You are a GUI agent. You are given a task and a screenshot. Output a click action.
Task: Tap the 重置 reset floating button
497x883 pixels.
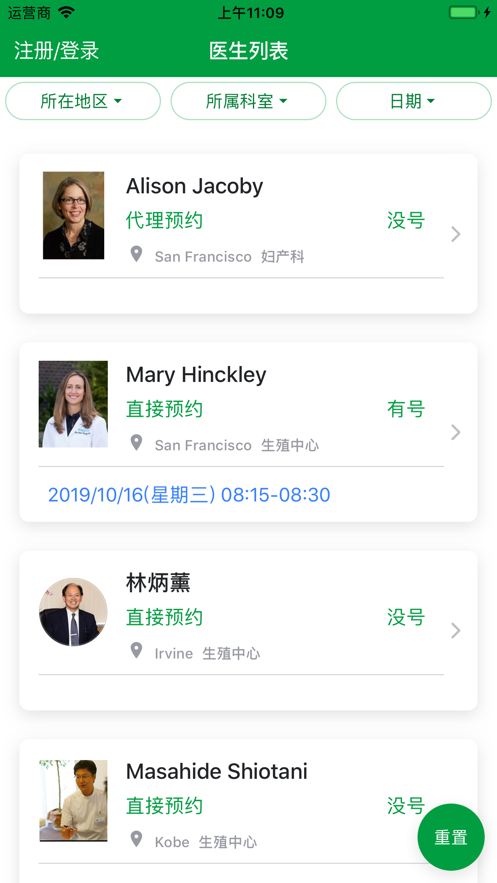[451, 837]
